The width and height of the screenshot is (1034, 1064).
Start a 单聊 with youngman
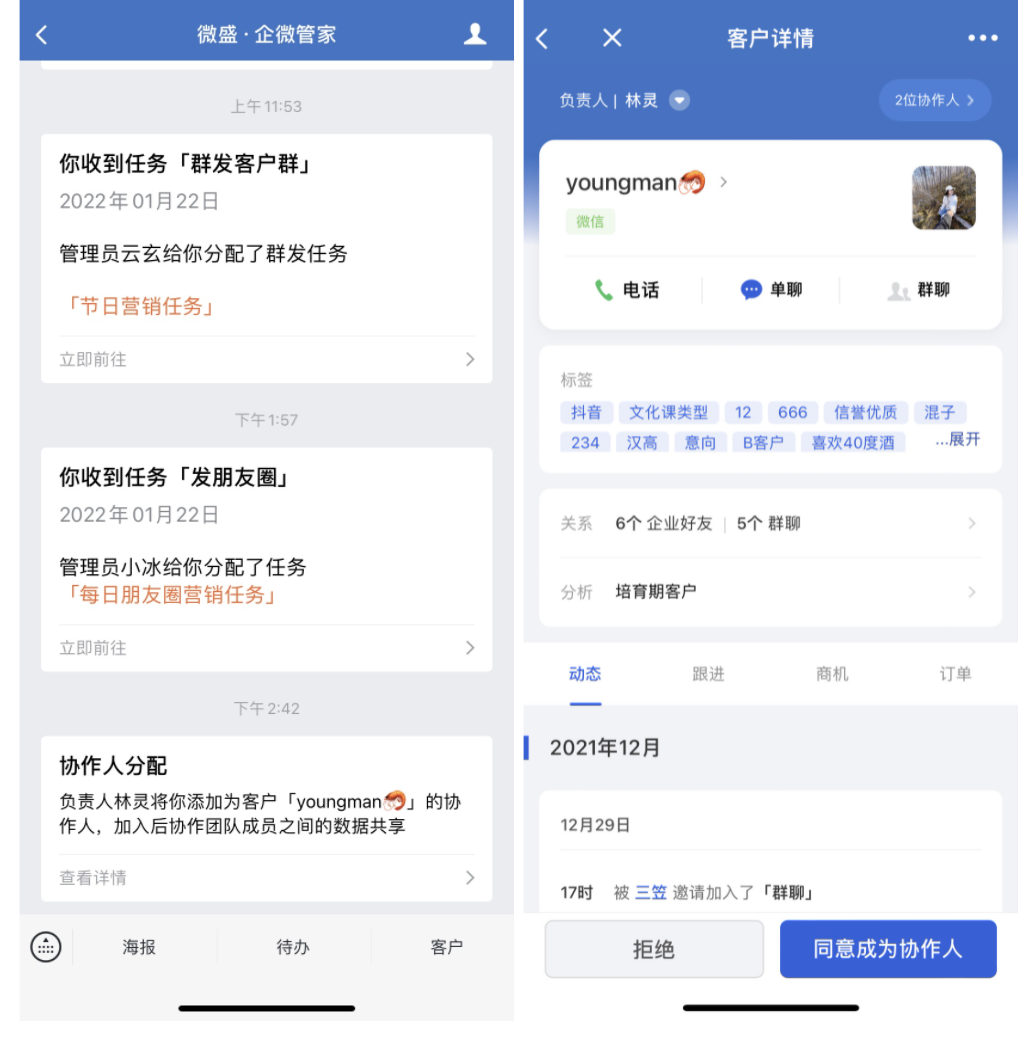(x=771, y=290)
